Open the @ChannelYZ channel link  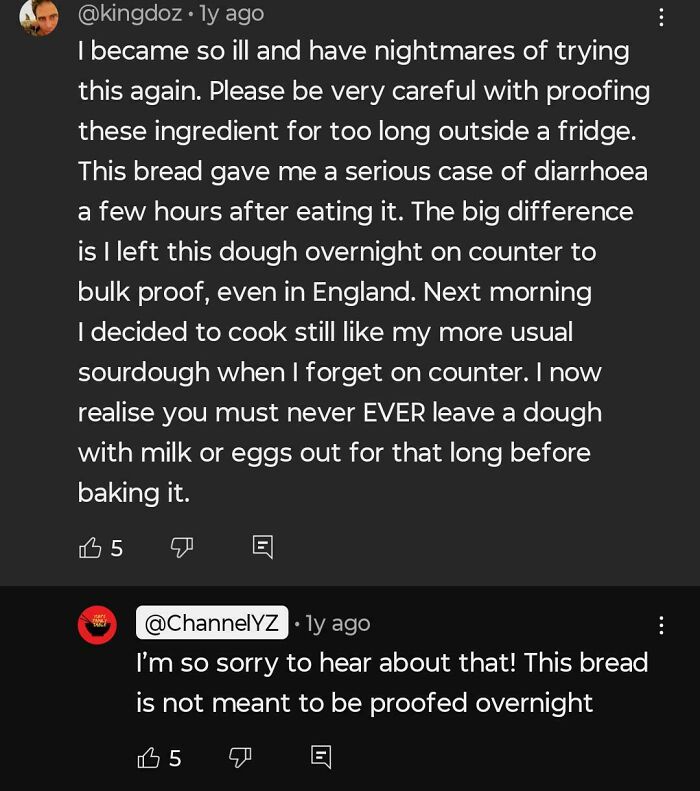pos(212,623)
